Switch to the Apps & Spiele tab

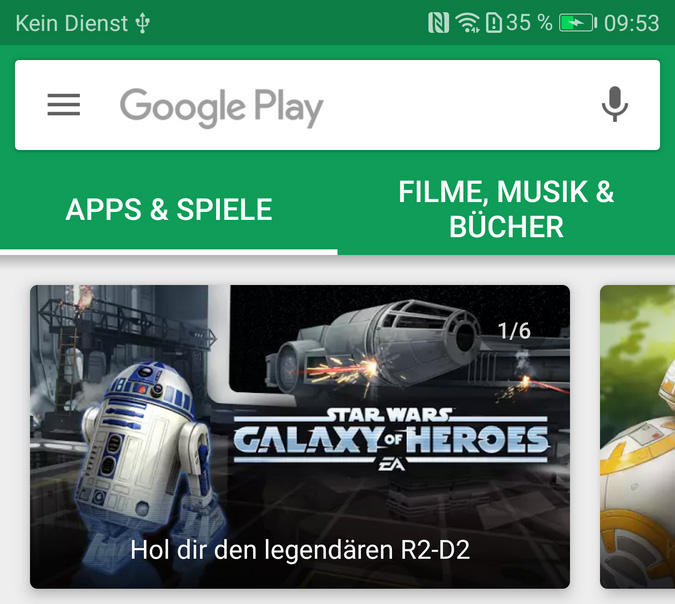[169, 209]
